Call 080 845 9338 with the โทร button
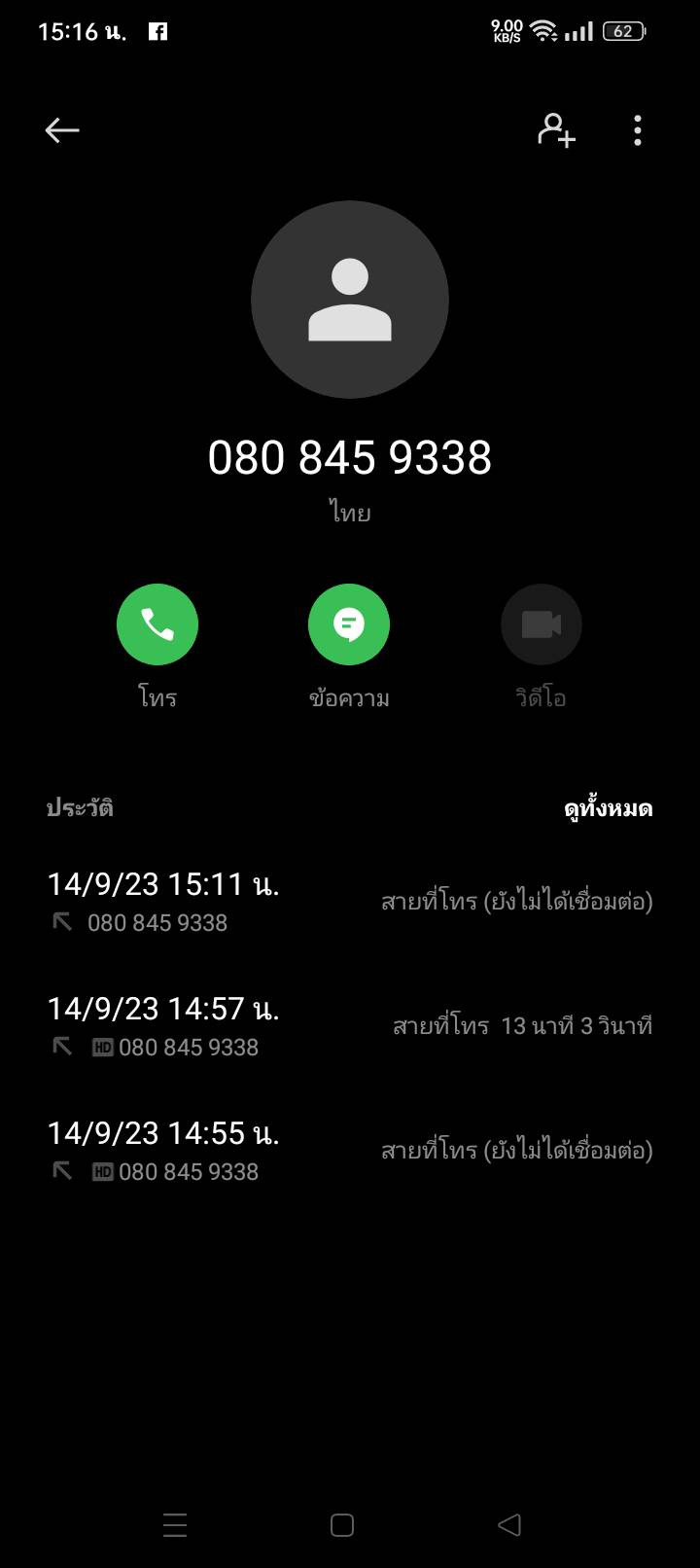Viewport: 700px width, 1568px height. coord(157,624)
